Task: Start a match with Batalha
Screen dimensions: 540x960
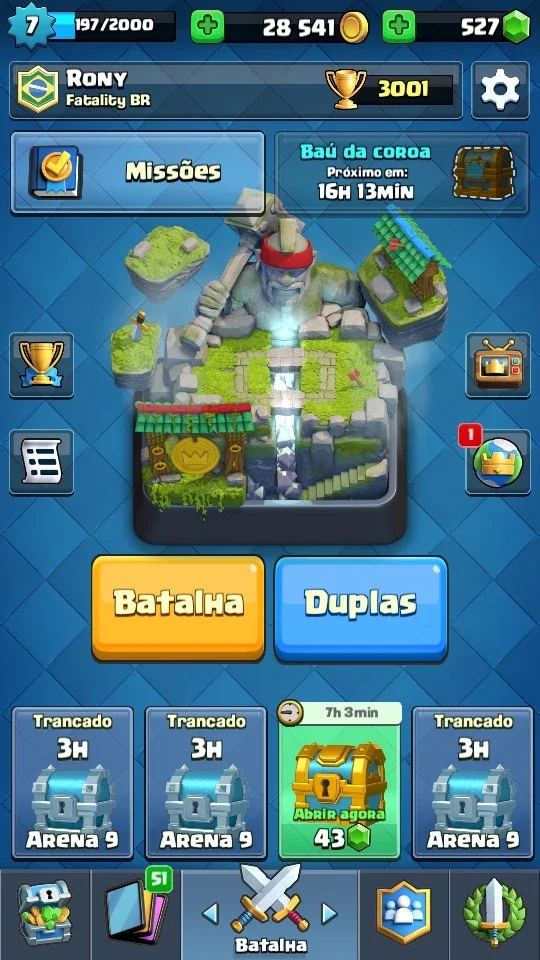Action: [x=178, y=608]
